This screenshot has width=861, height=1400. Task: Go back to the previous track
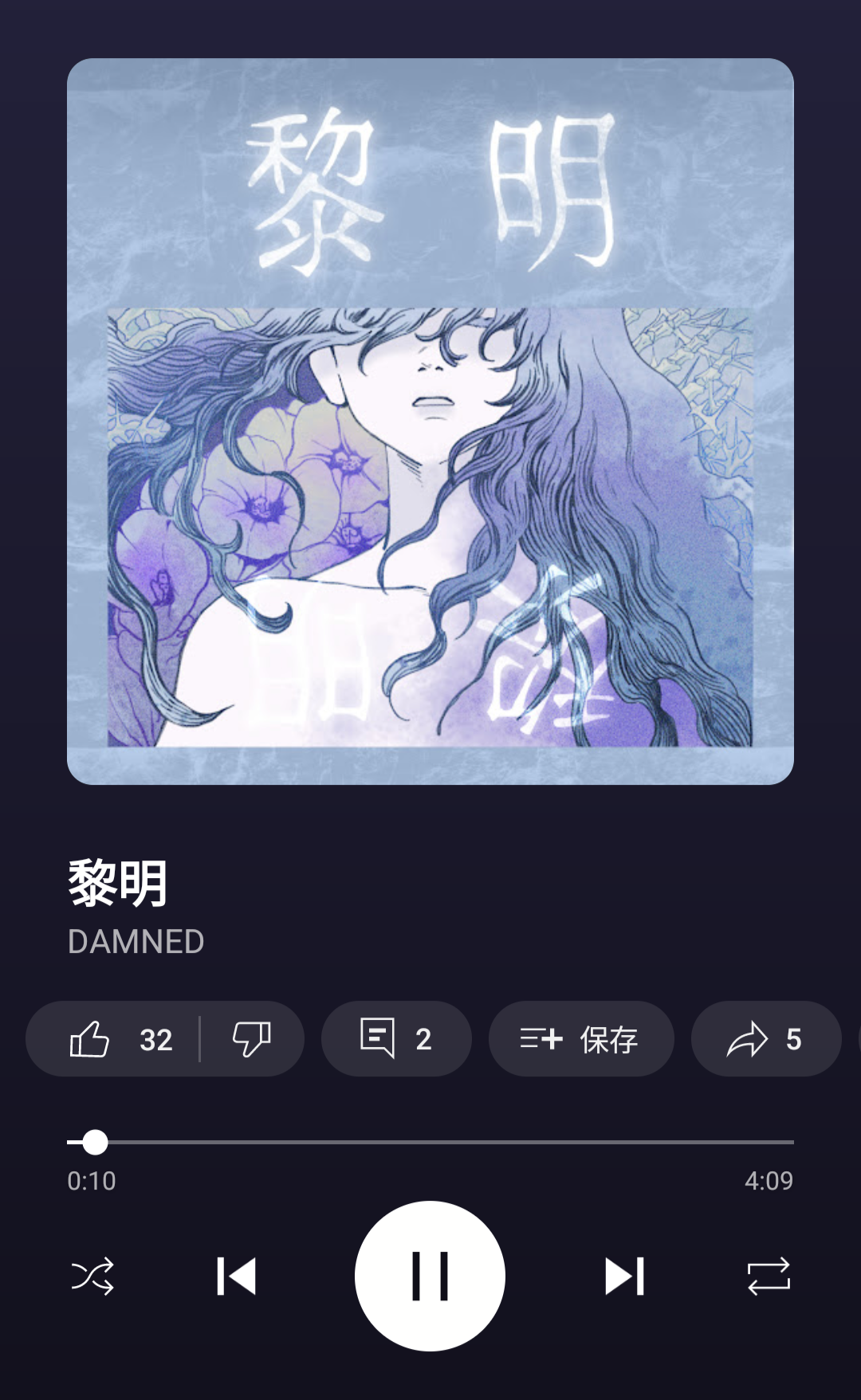(x=236, y=1276)
